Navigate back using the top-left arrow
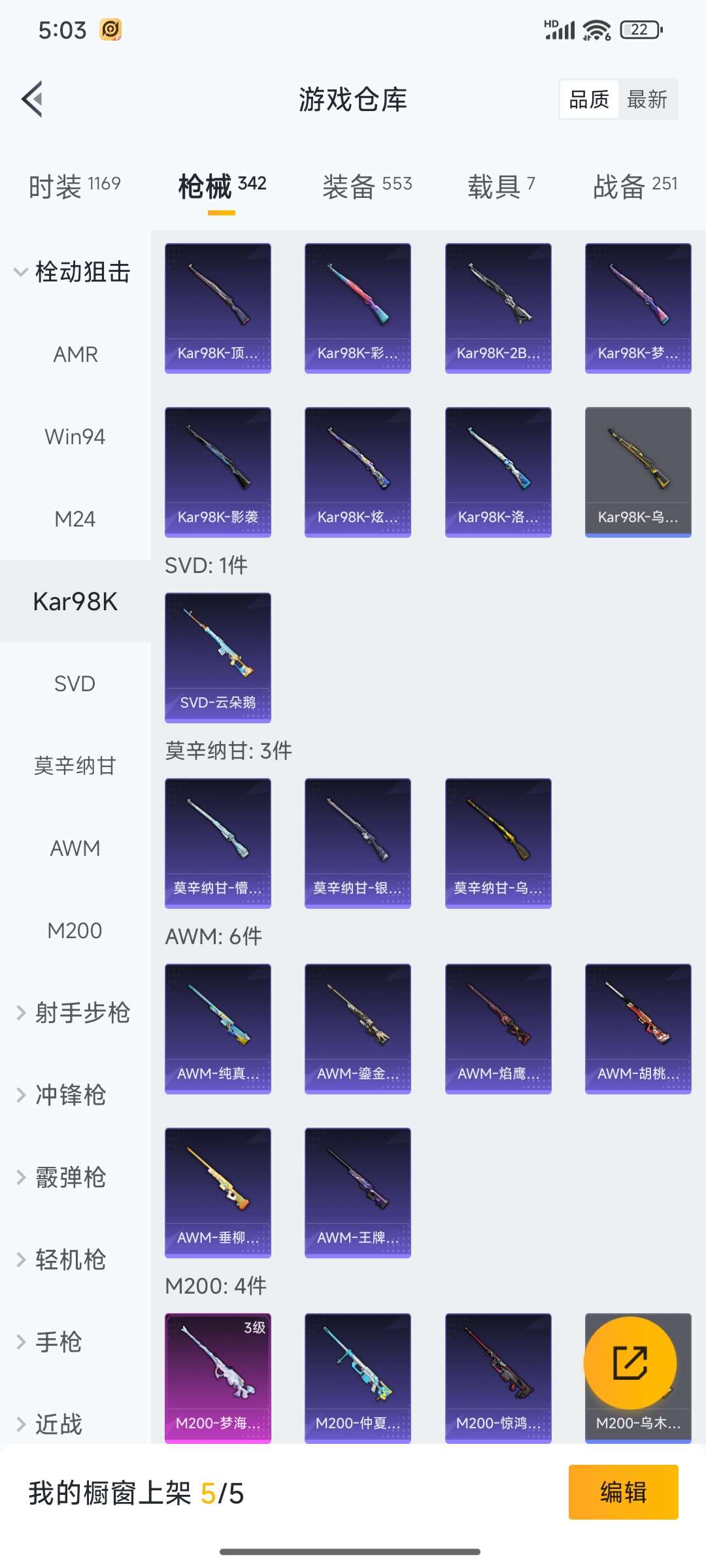706x1568 pixels. [x=33, y=99]
